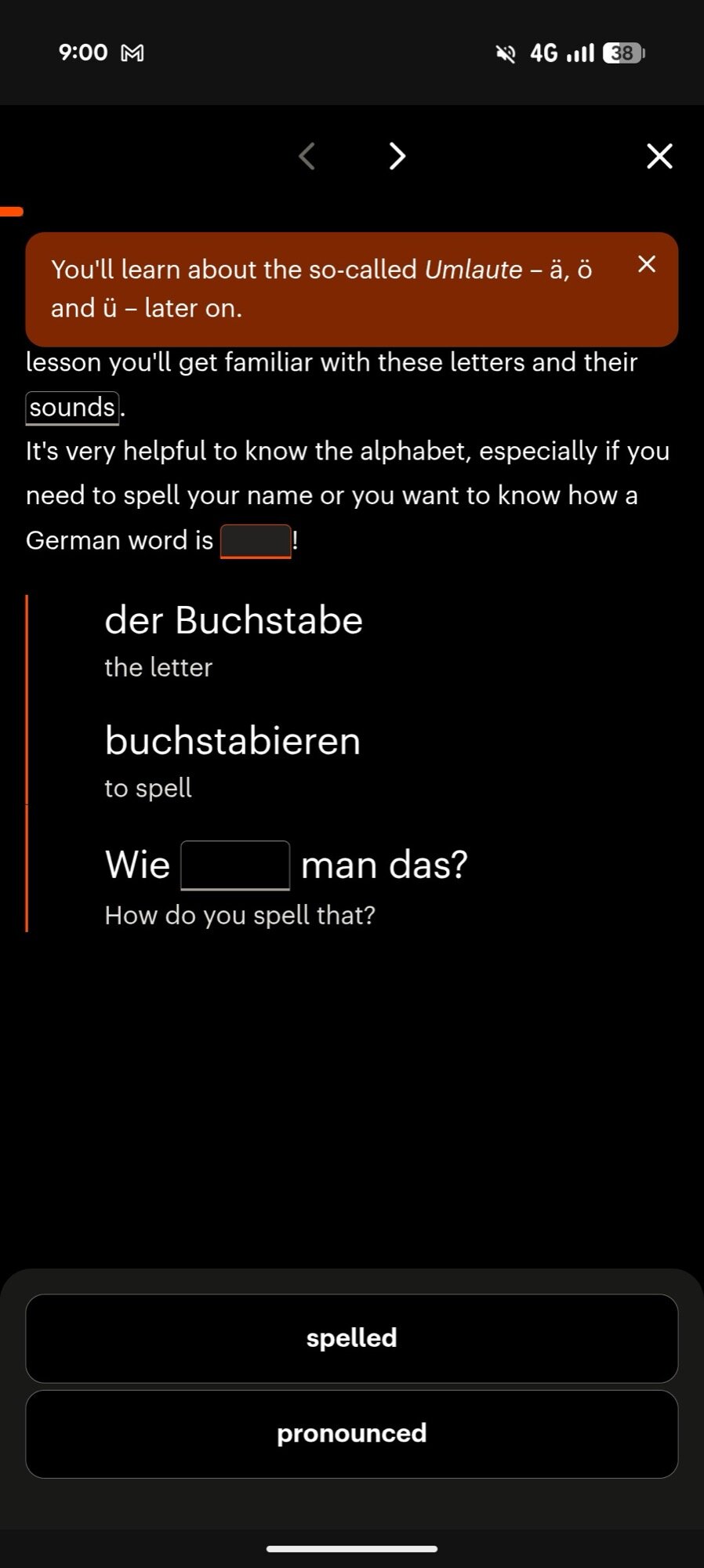Exit the lesson via the top-right X

[x=659, y=156]
